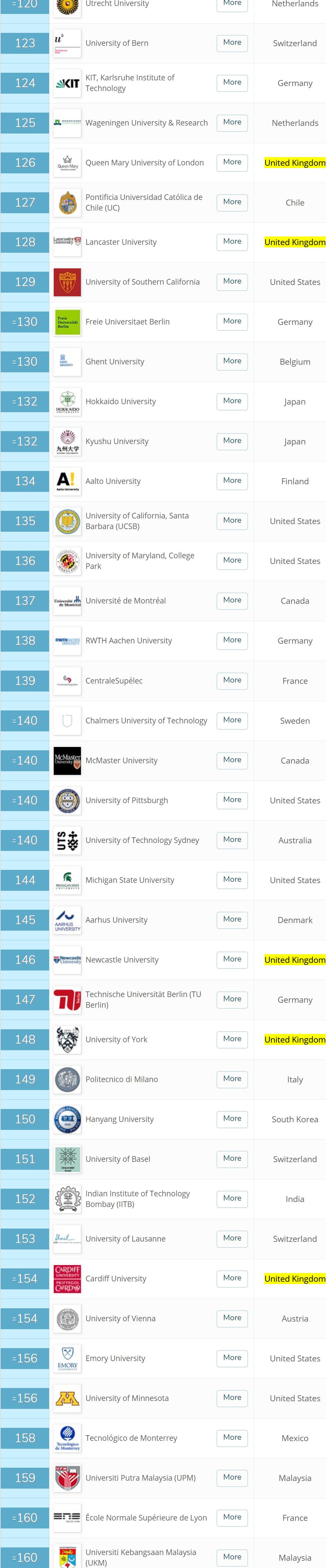Image resolution: width=326 pixels, height=1568 pixels.
Task: Tap More next to Cardiff University
Action: [232, 1278]
